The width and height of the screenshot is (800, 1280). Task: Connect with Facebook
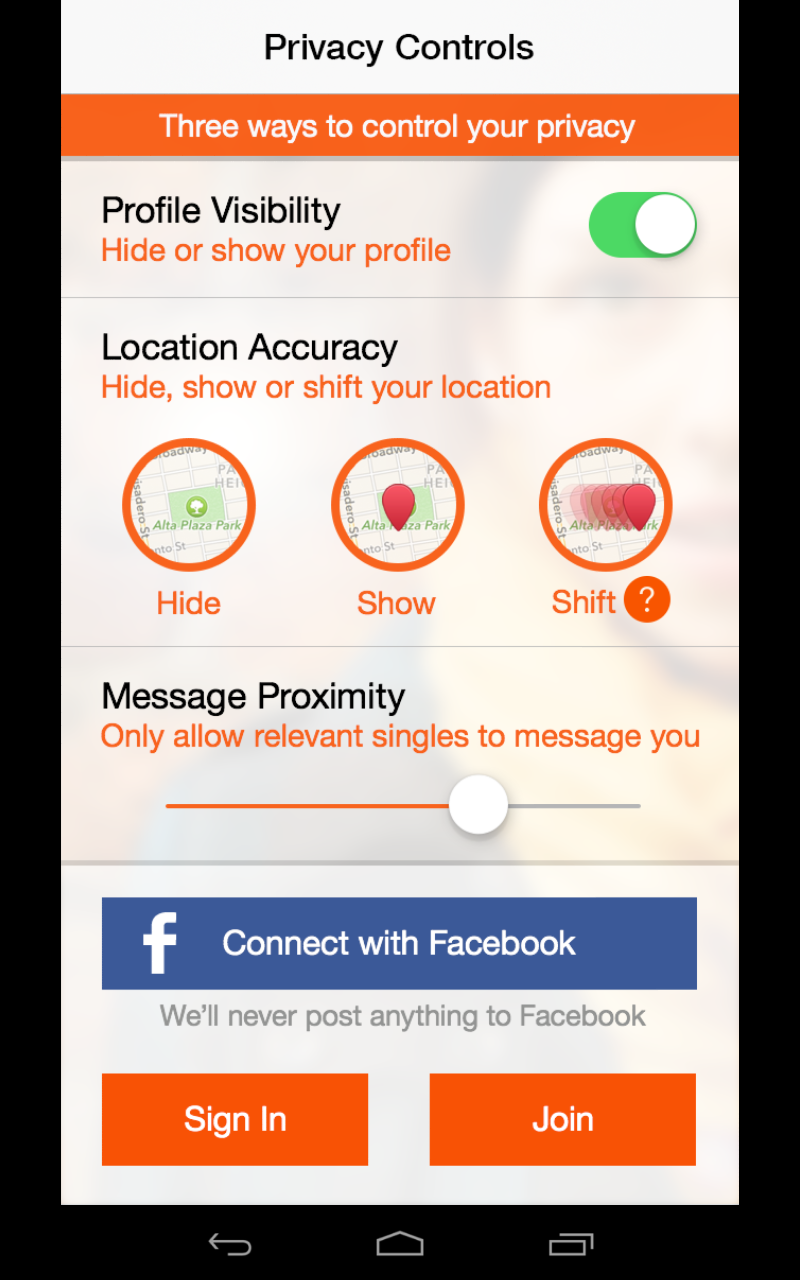[x=399, y=943]
